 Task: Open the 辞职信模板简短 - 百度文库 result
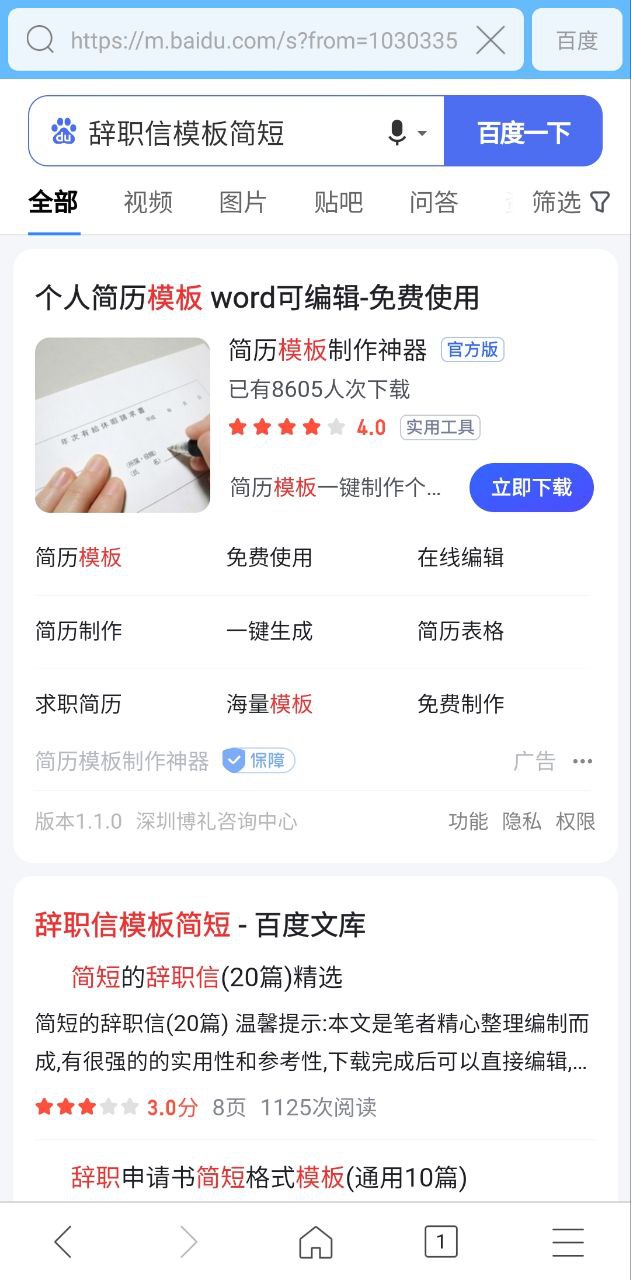click(200, 925)
